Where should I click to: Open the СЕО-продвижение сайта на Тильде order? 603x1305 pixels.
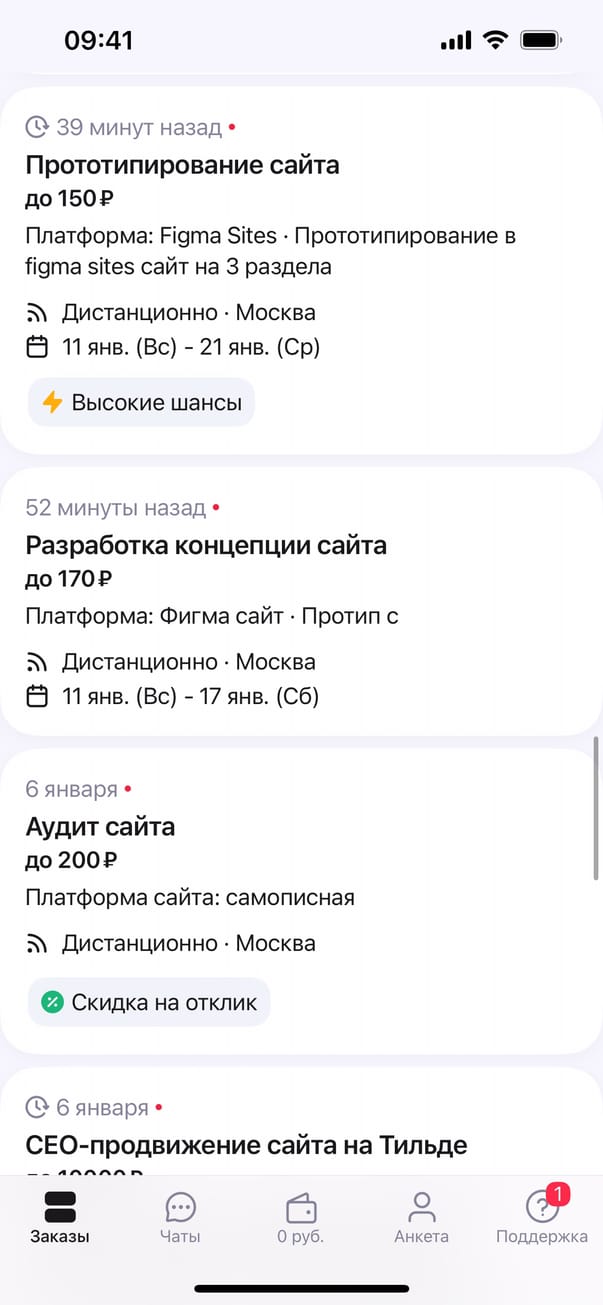point(246,1144)
